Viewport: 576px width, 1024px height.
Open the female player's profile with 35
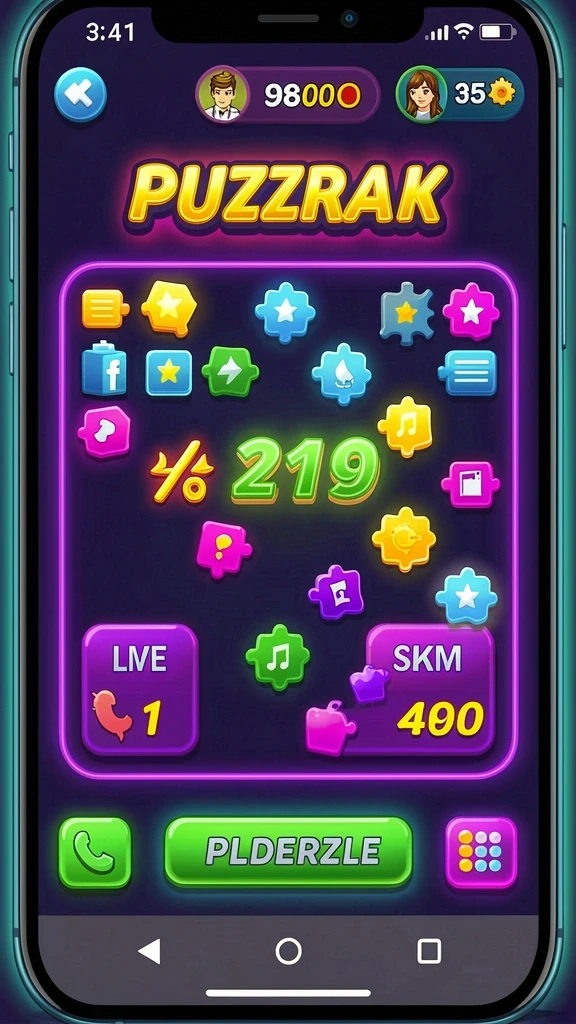(x=460, y=95)
